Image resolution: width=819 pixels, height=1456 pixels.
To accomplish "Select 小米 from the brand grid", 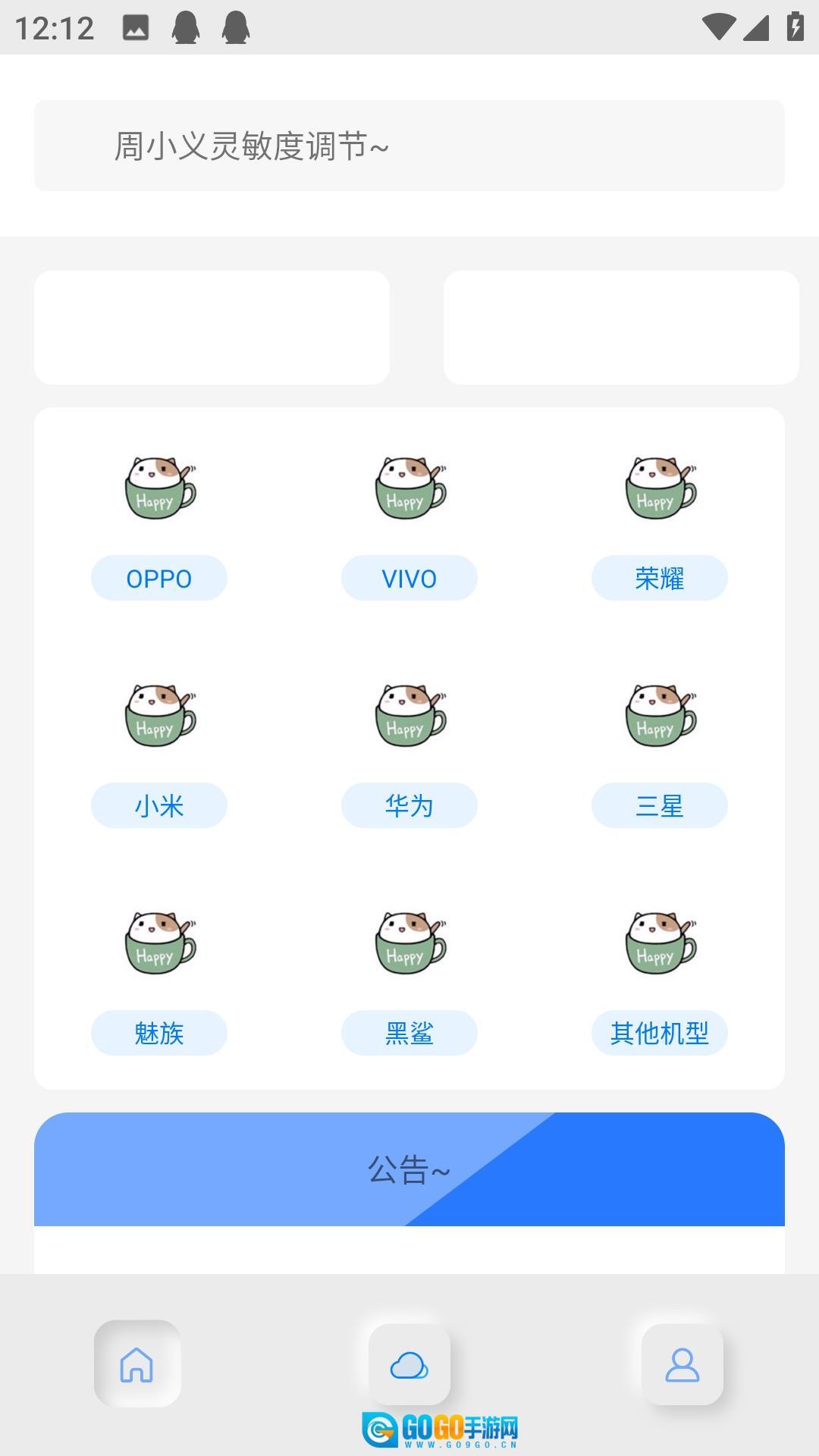I will [159, 805].
